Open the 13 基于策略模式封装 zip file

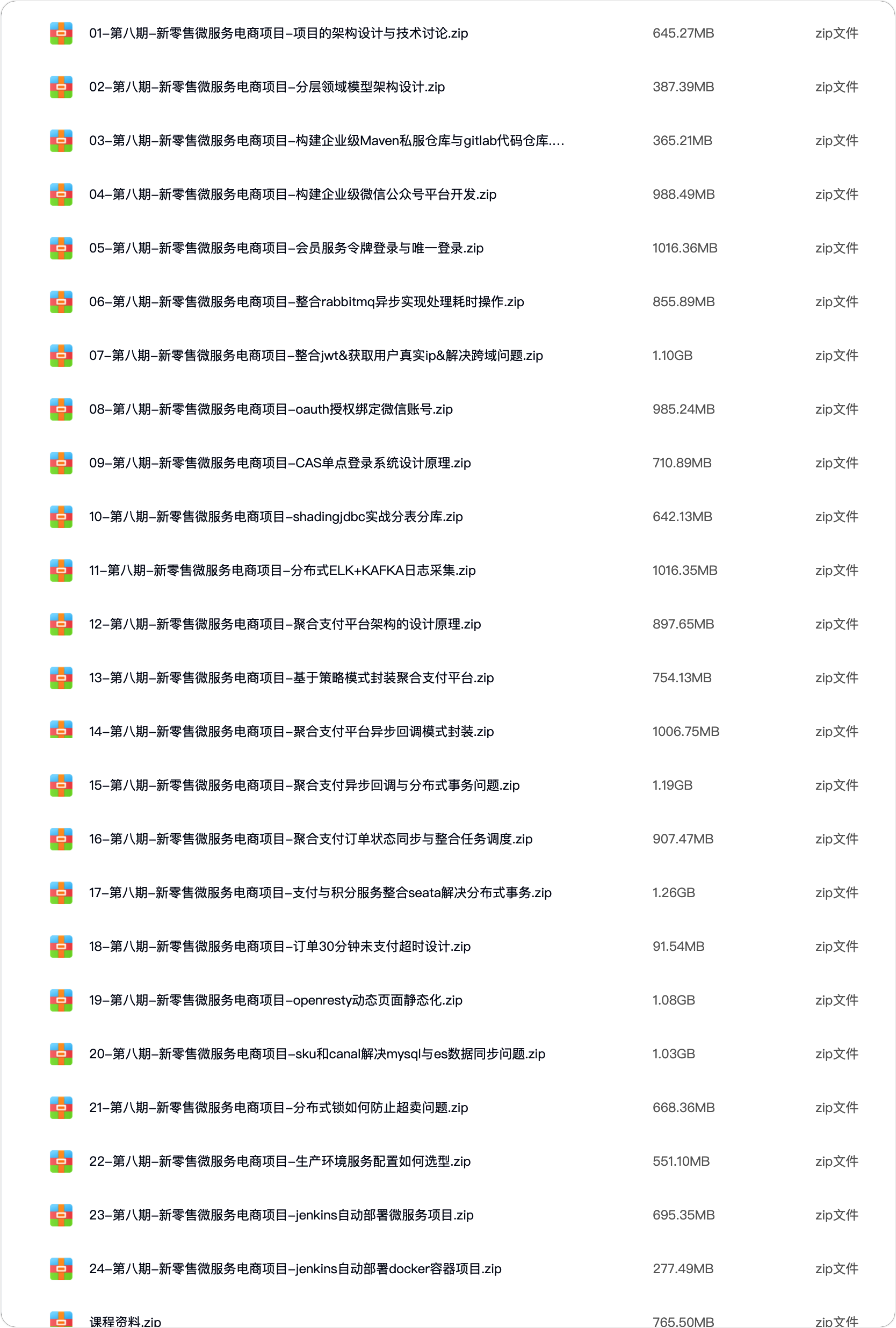pyautogui.click(x=292, y=678)
